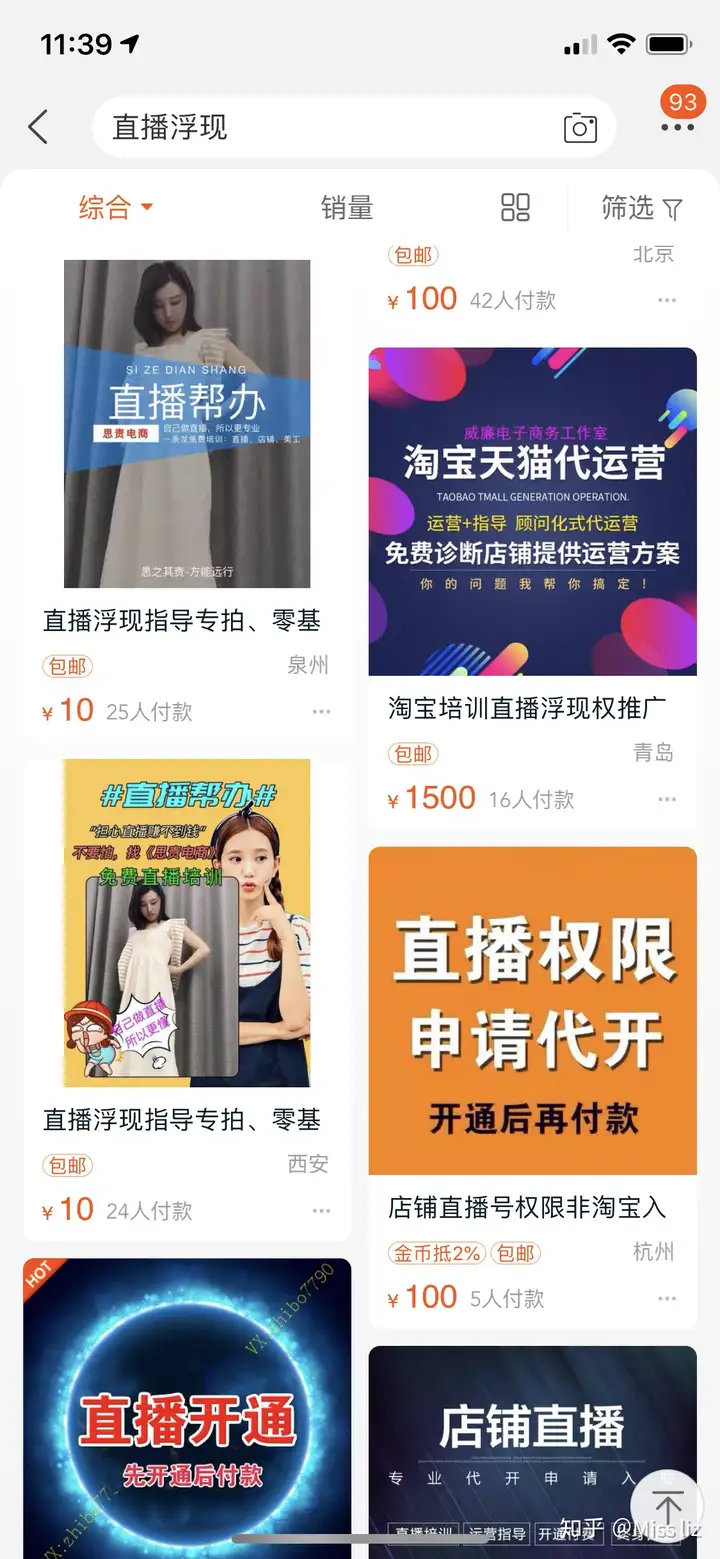Open camera image search
This screenshot has height=1559, width=720.
580,128
